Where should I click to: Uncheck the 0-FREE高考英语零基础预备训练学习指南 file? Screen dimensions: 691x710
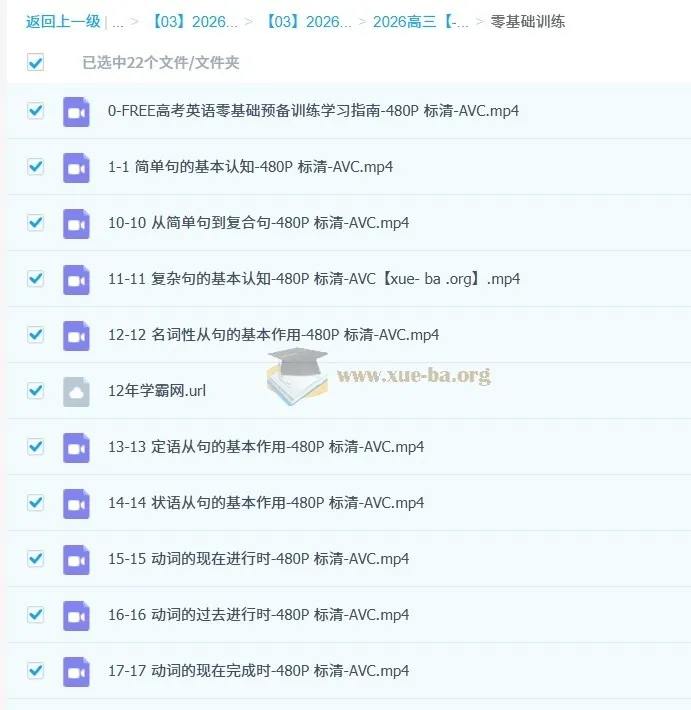tap(36, 111)
